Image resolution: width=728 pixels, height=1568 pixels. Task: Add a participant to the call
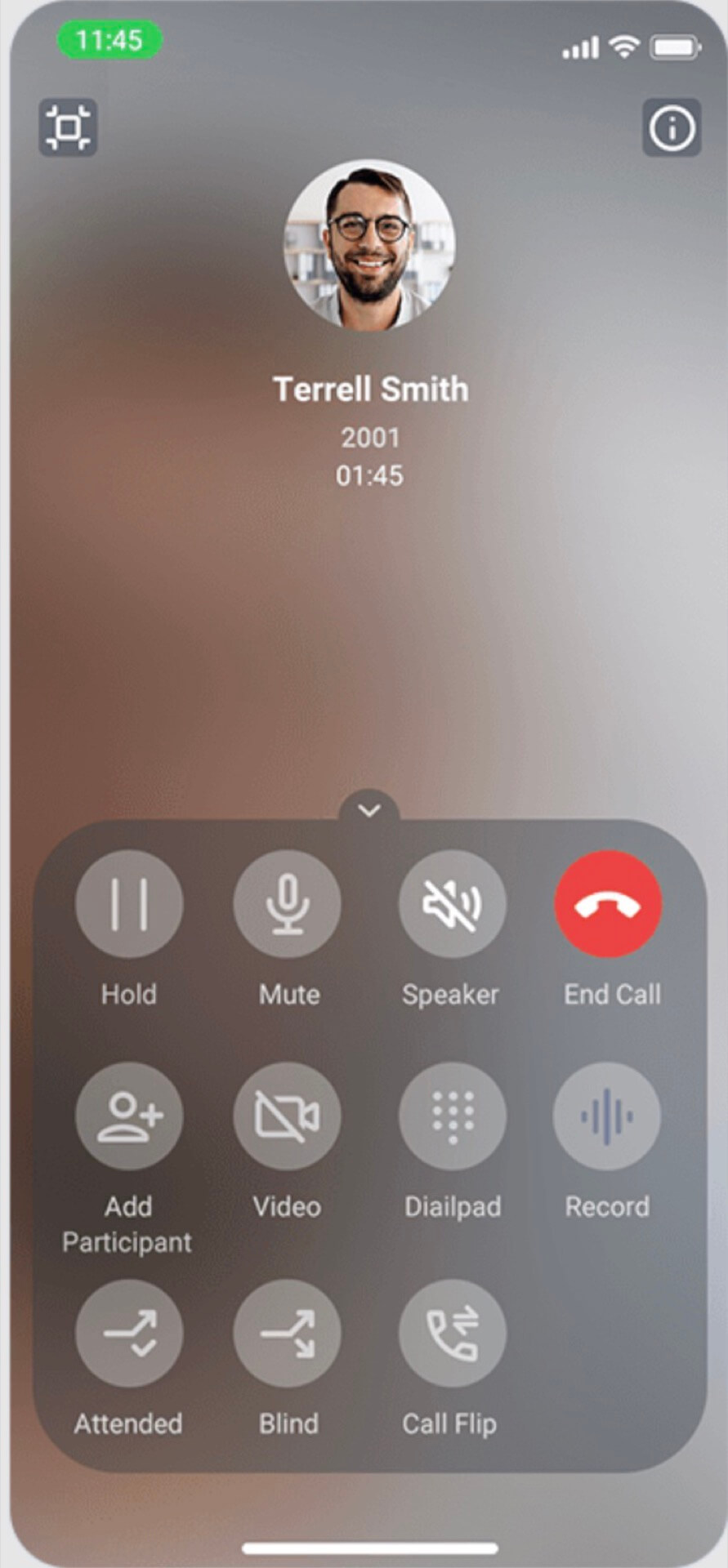[x=127, y=1116]
